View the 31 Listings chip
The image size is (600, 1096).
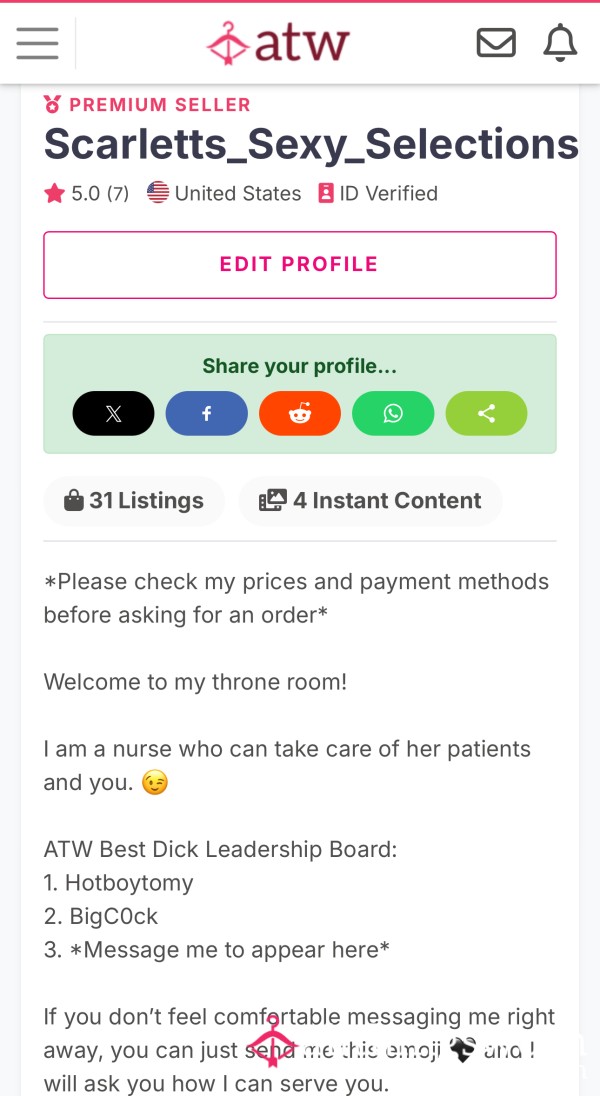134,500
